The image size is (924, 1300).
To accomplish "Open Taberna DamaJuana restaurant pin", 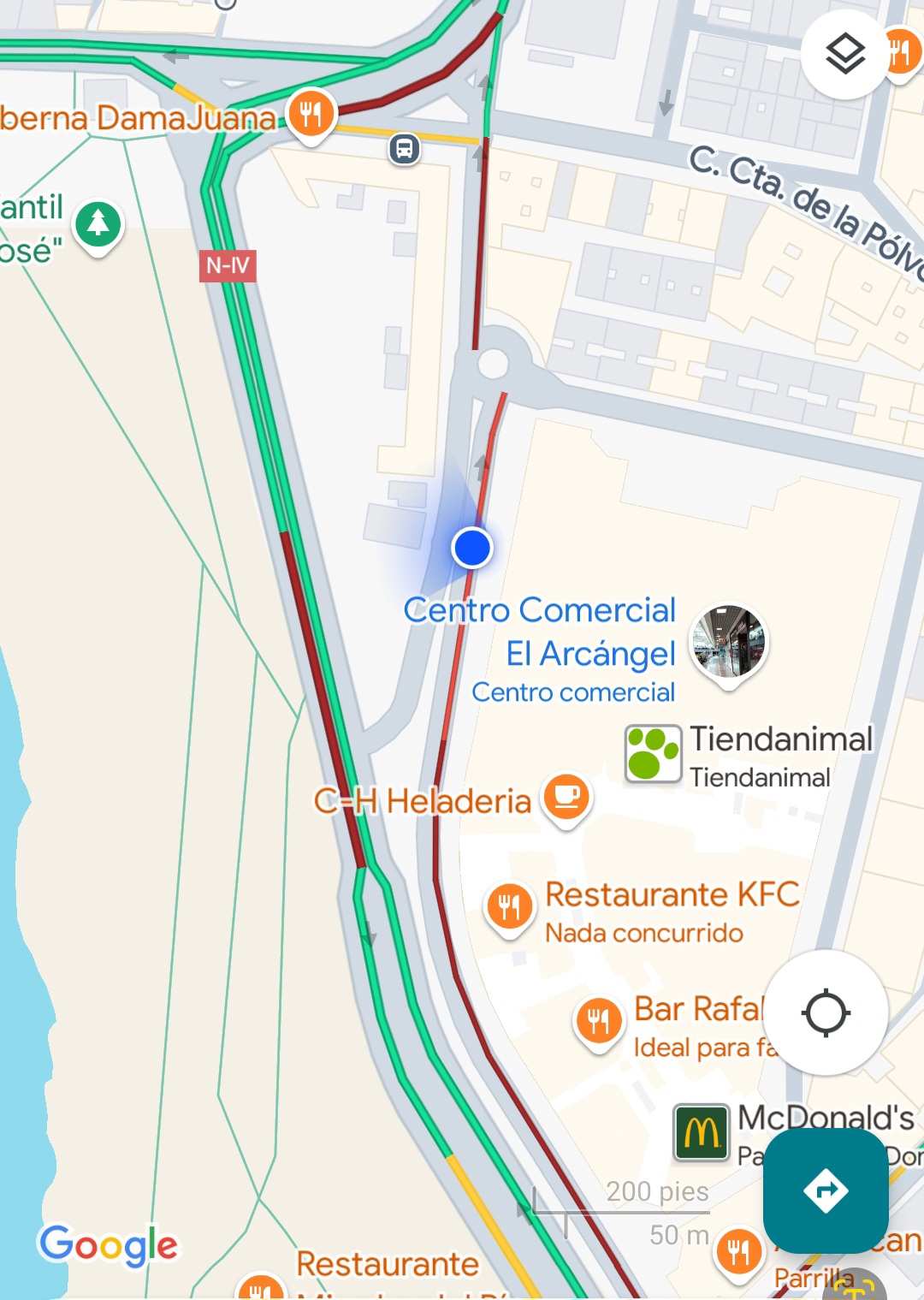I will 311,114.
